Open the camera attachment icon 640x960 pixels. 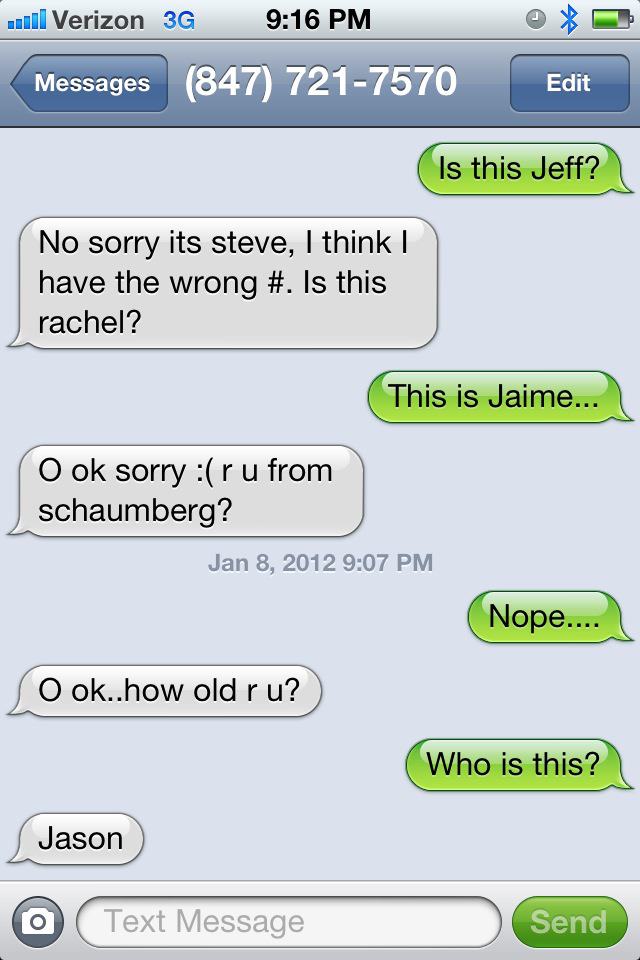point(38,921)
